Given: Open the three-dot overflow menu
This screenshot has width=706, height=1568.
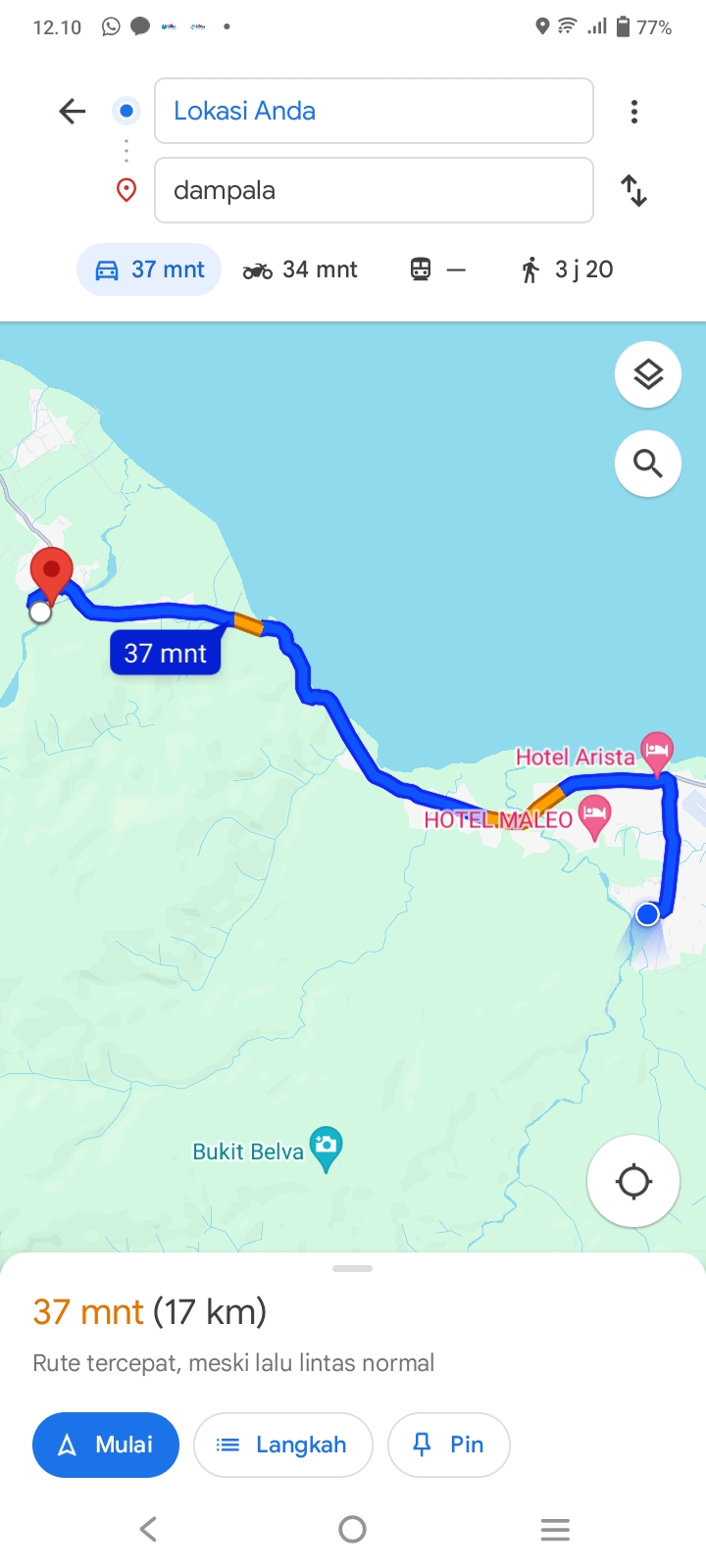Looking at the screenshot, I should coord(634,112).
